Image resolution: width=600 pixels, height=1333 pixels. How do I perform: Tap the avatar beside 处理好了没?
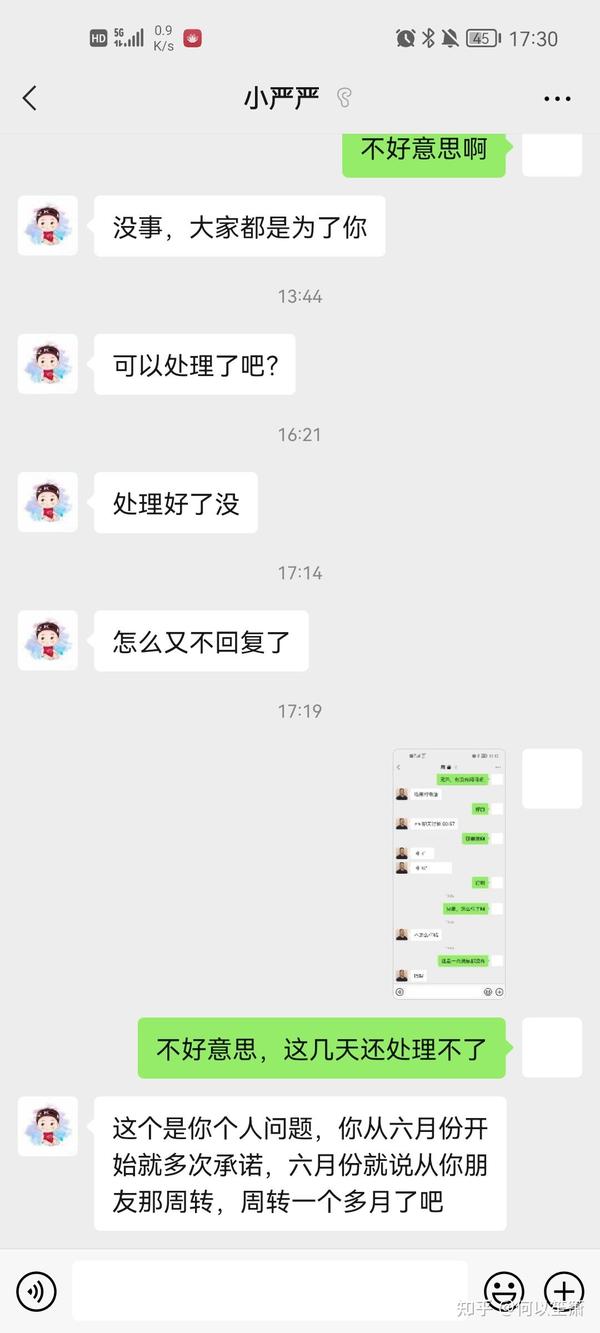(48, 502)
